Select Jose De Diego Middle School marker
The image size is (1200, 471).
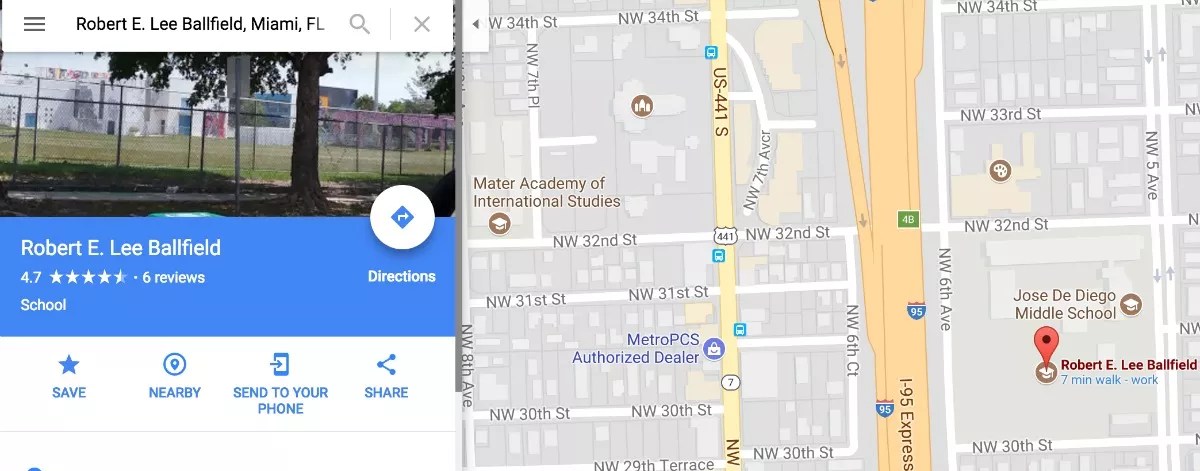click(1131, 304)
